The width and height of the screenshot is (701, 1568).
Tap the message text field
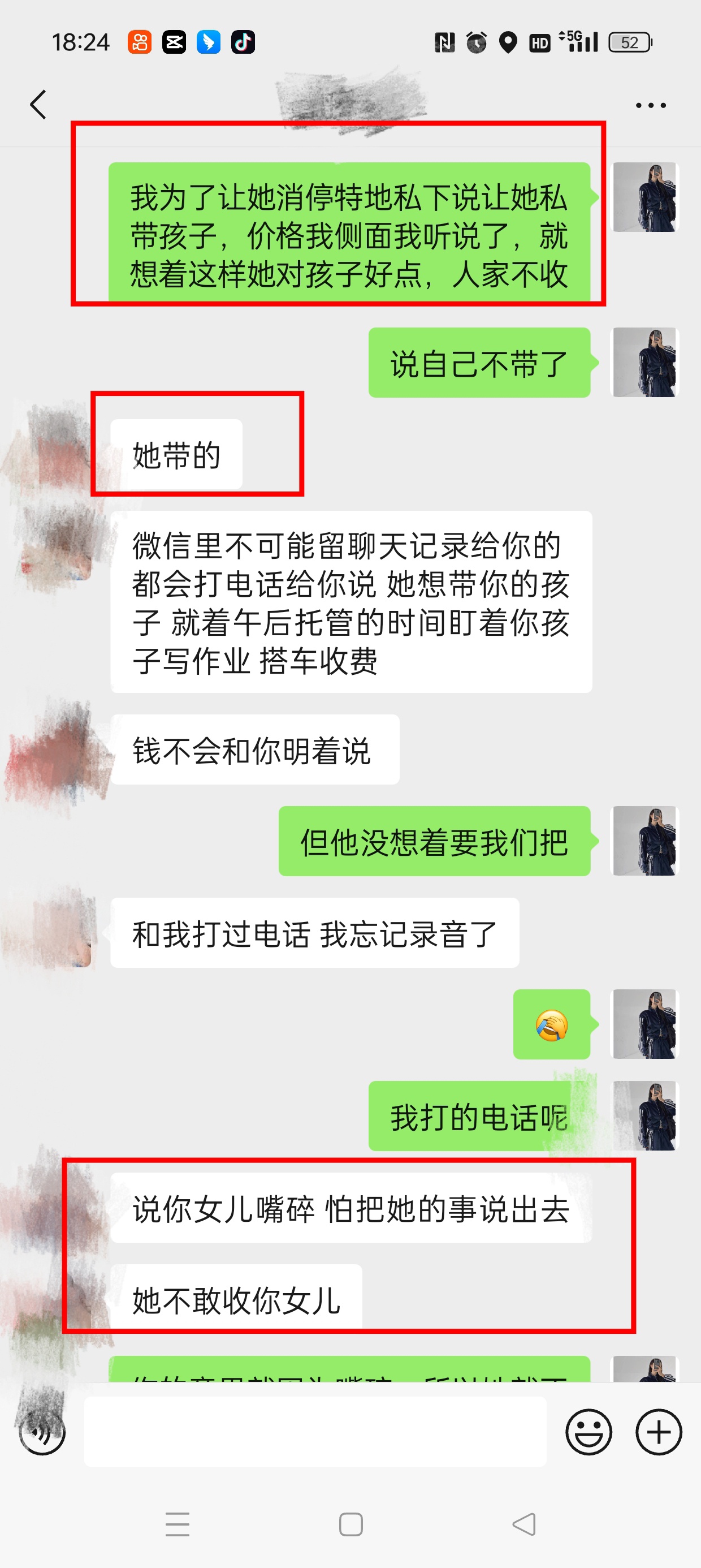[314, 1432]
